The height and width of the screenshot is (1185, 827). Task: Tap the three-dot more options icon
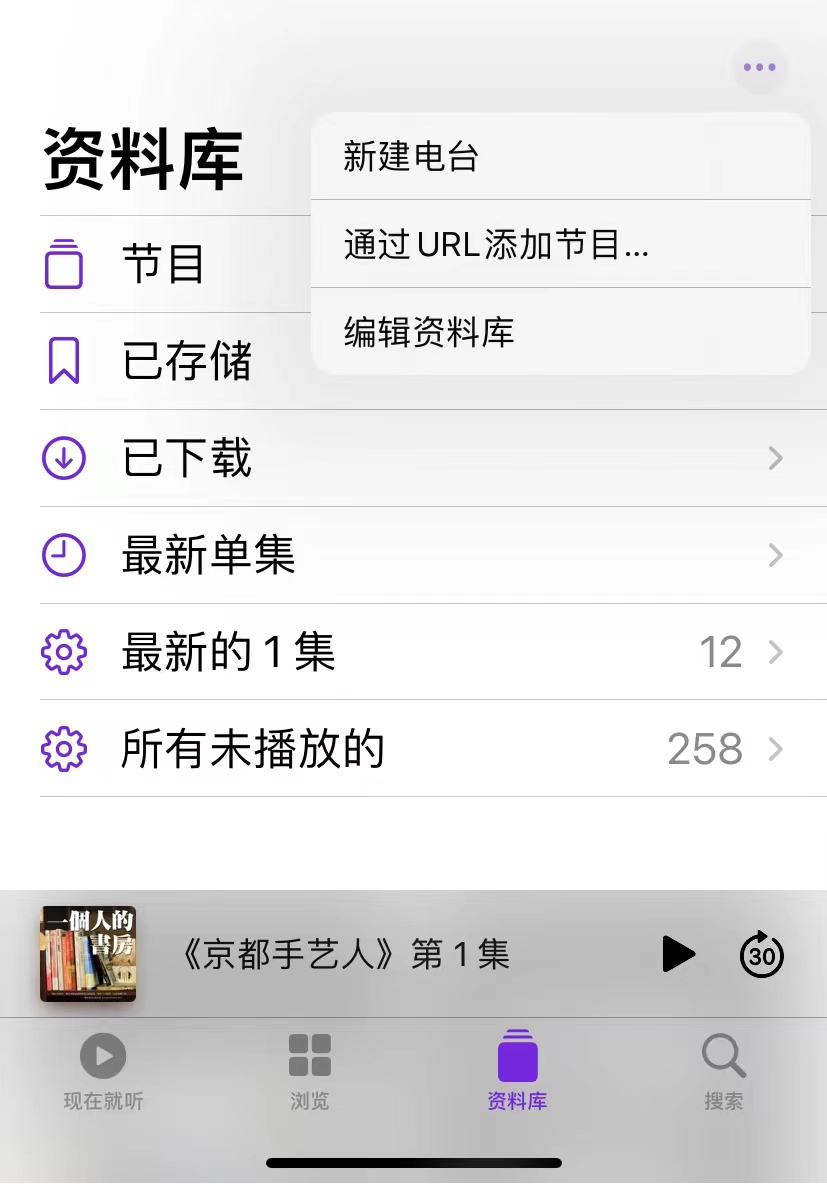coord(759,68)
